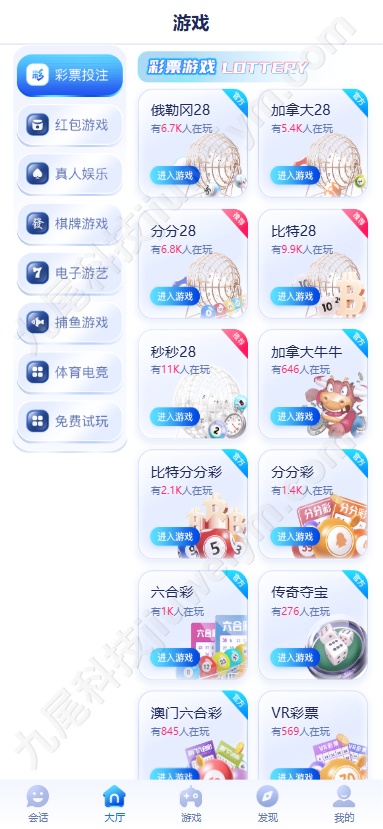Image resolution: width=383 pixels, height=829 pixels.
Task: Switch to 红包游戏 category
Action: pyautogui.click(x=70, y=125)
